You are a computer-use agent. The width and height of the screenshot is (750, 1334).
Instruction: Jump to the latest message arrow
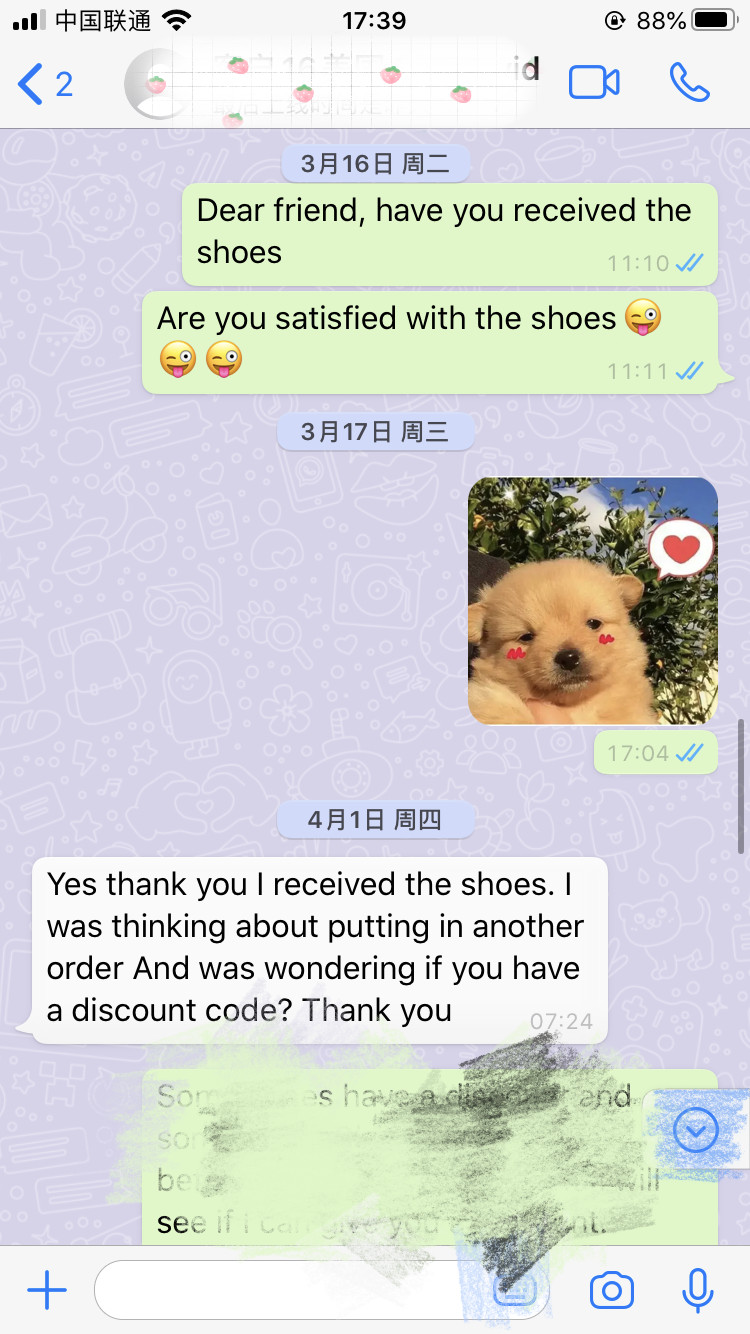point(696,1131)
